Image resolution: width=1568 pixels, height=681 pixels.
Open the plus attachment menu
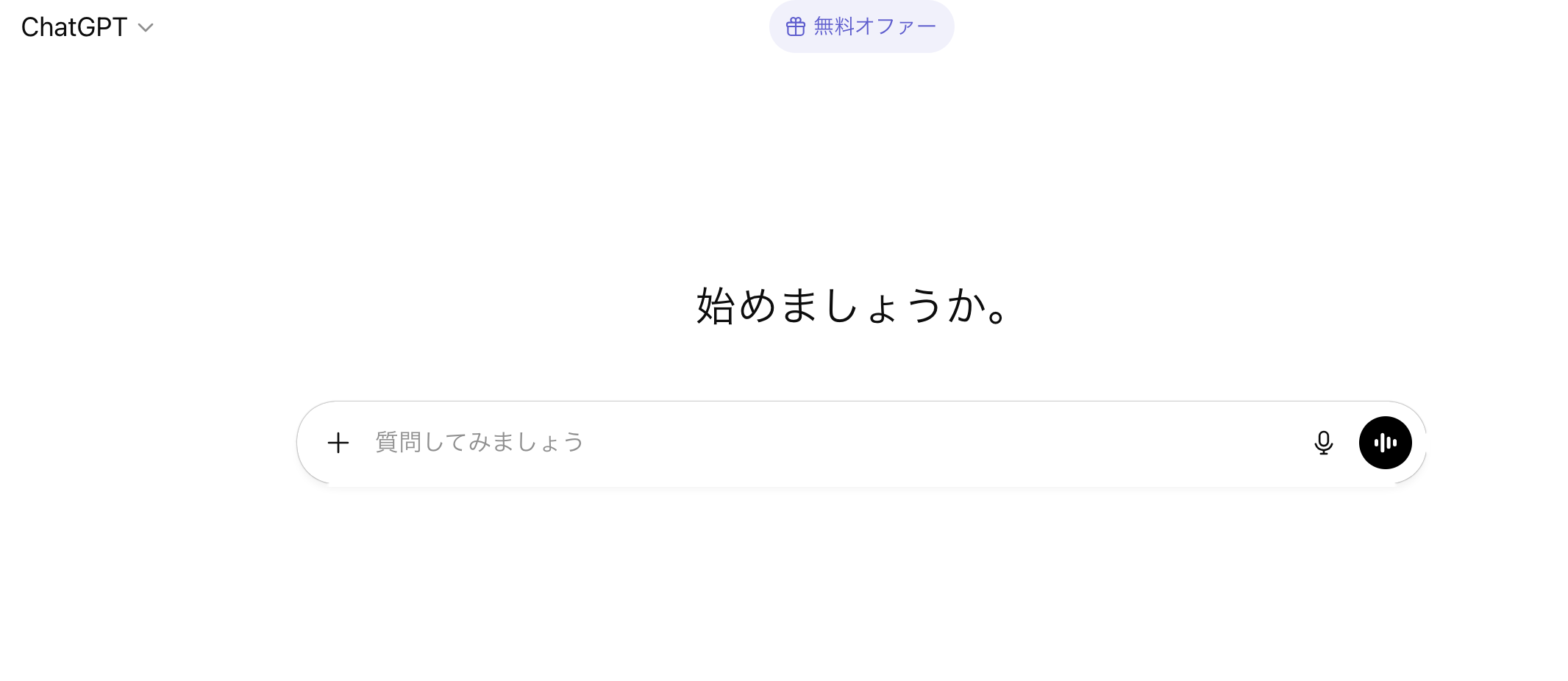[x=338, y=443]
